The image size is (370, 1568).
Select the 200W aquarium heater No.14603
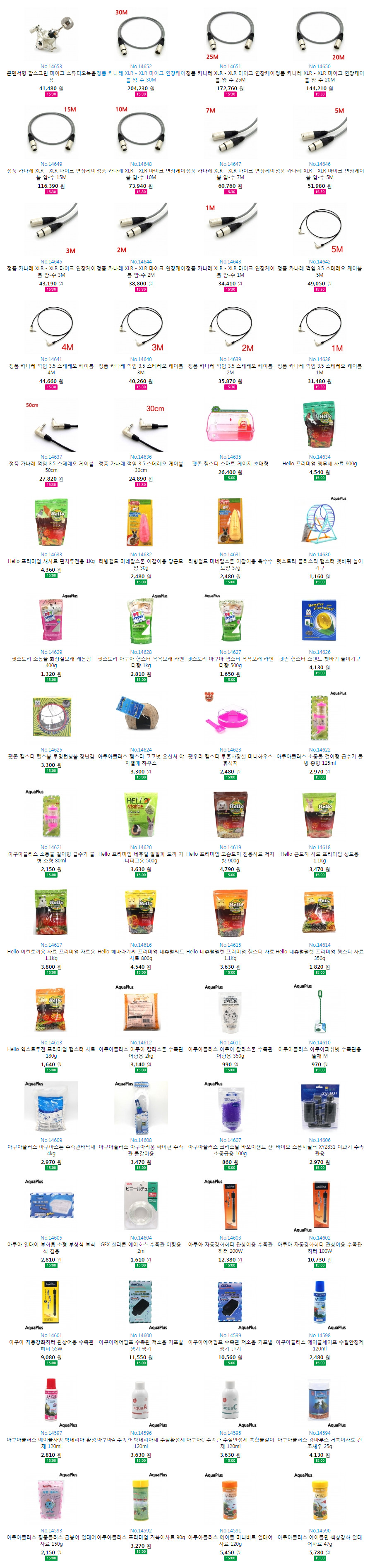(230, 1205)
